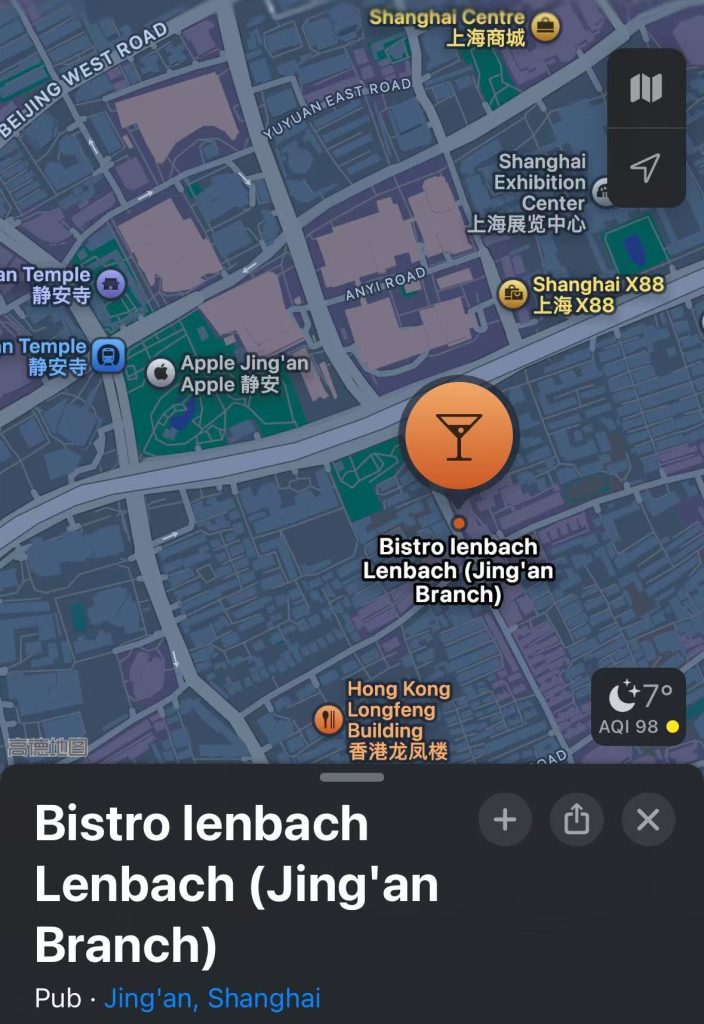
Task: Open the map mode selector
Action: click(646, 89)
